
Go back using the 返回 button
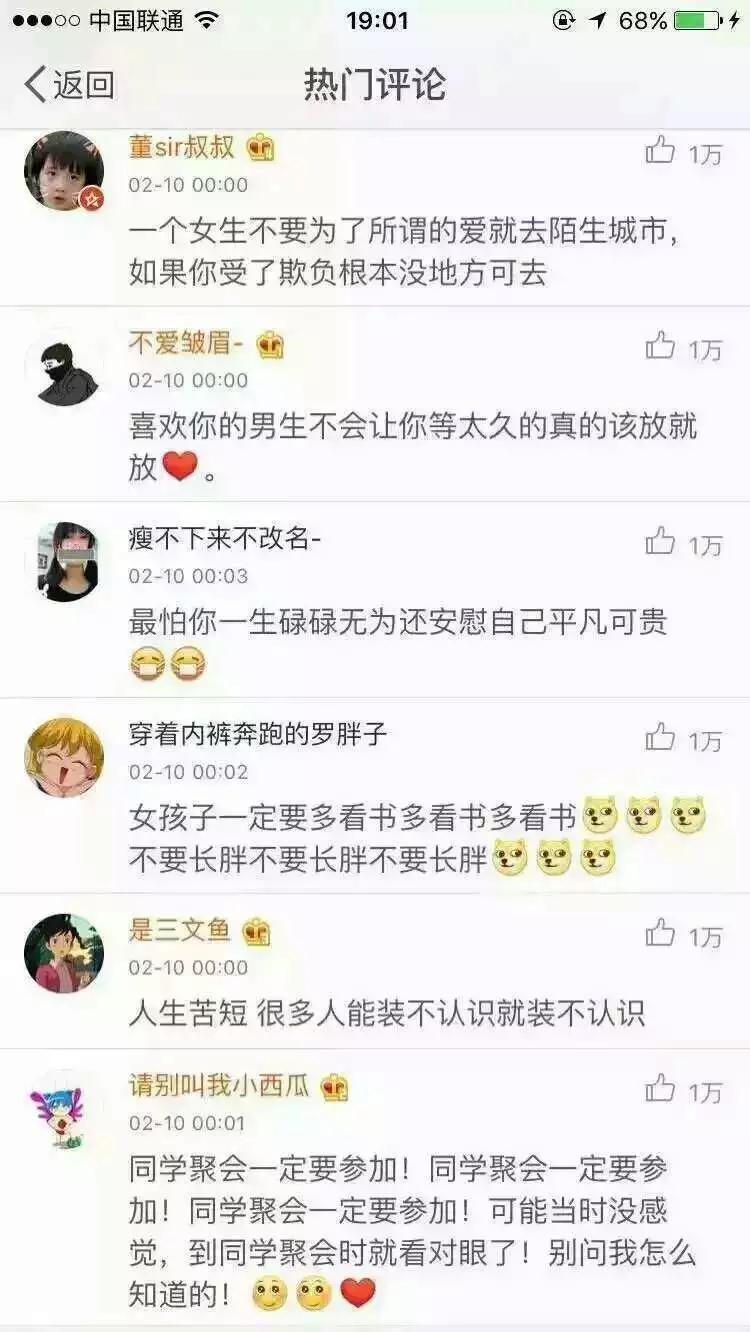click(x=69, y=85)
